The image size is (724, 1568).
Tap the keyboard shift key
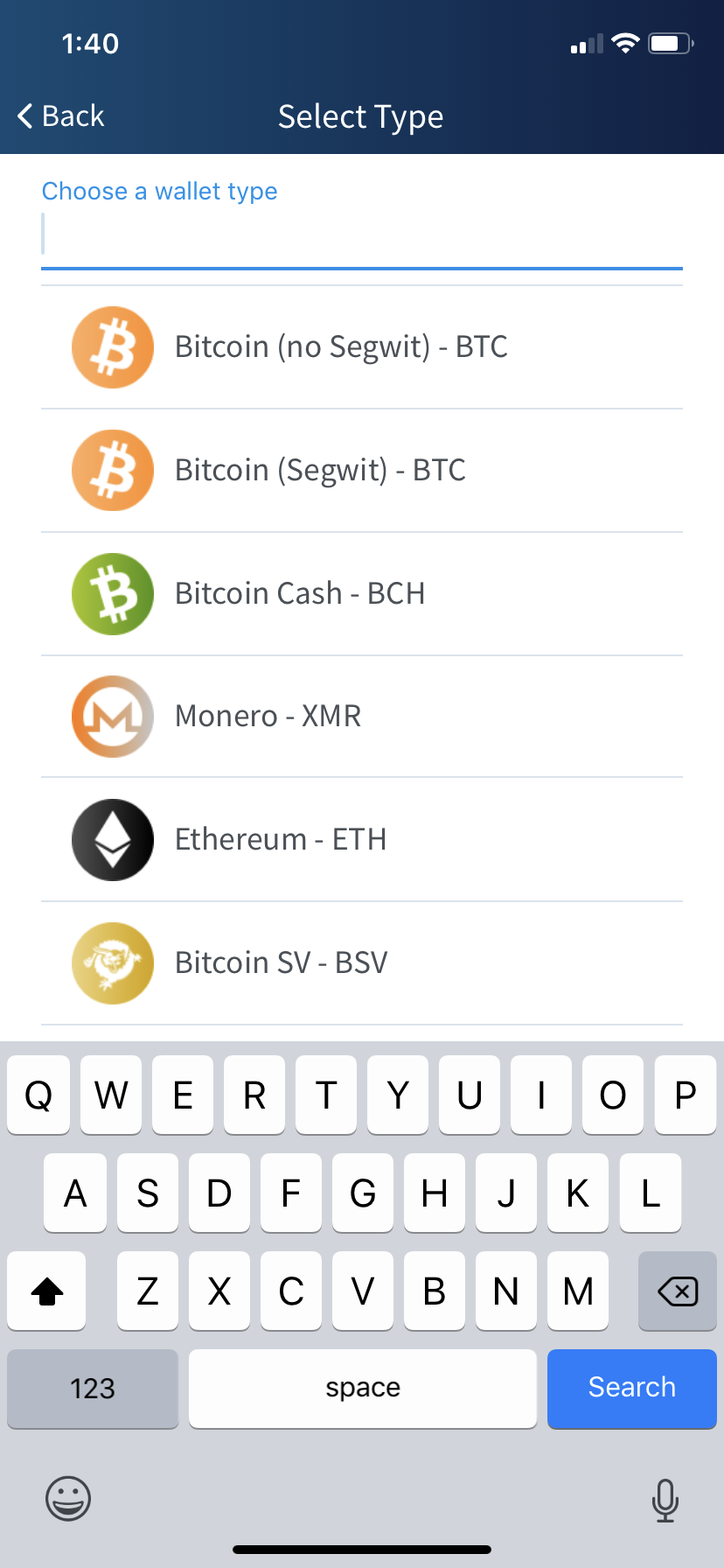(46, 1291)
